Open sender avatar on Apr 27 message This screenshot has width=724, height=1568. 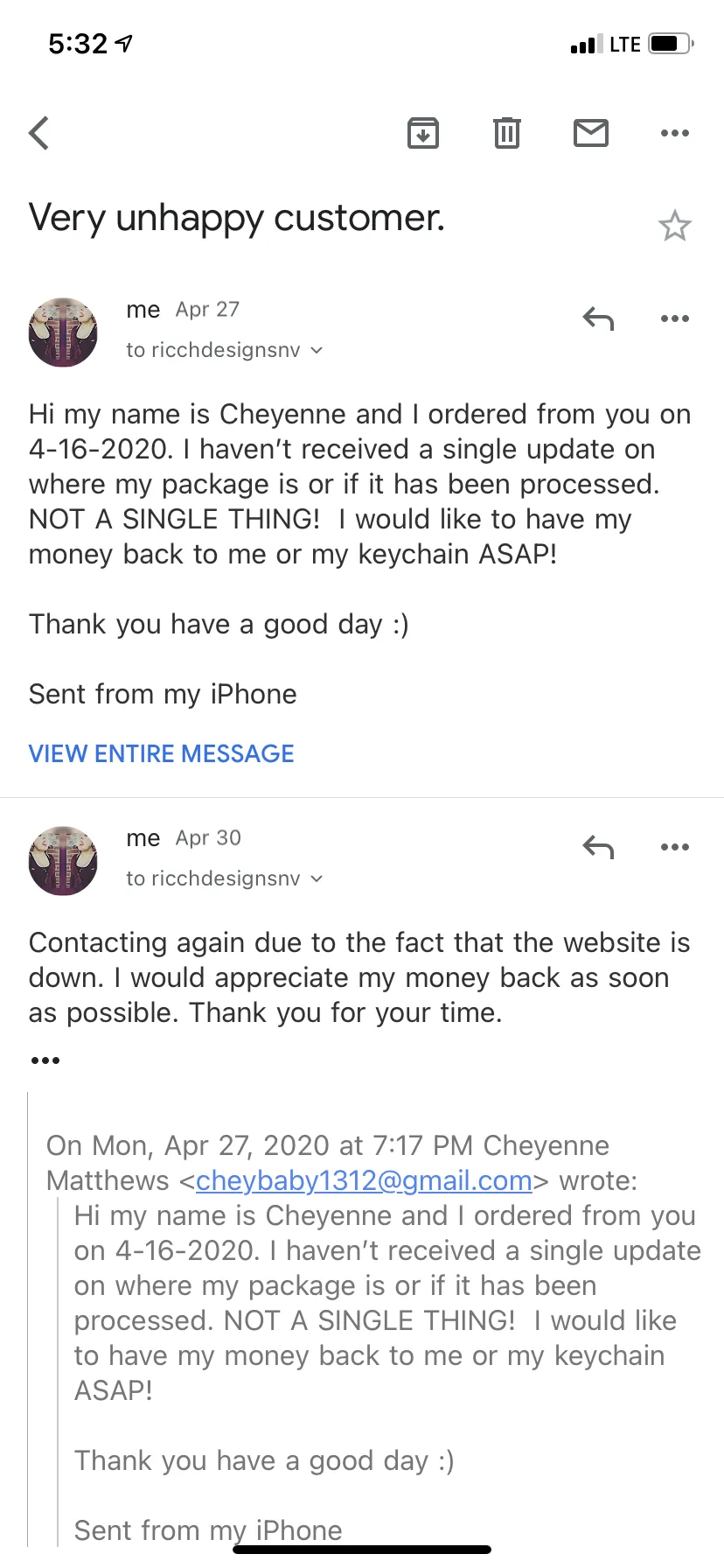[63, 332]
